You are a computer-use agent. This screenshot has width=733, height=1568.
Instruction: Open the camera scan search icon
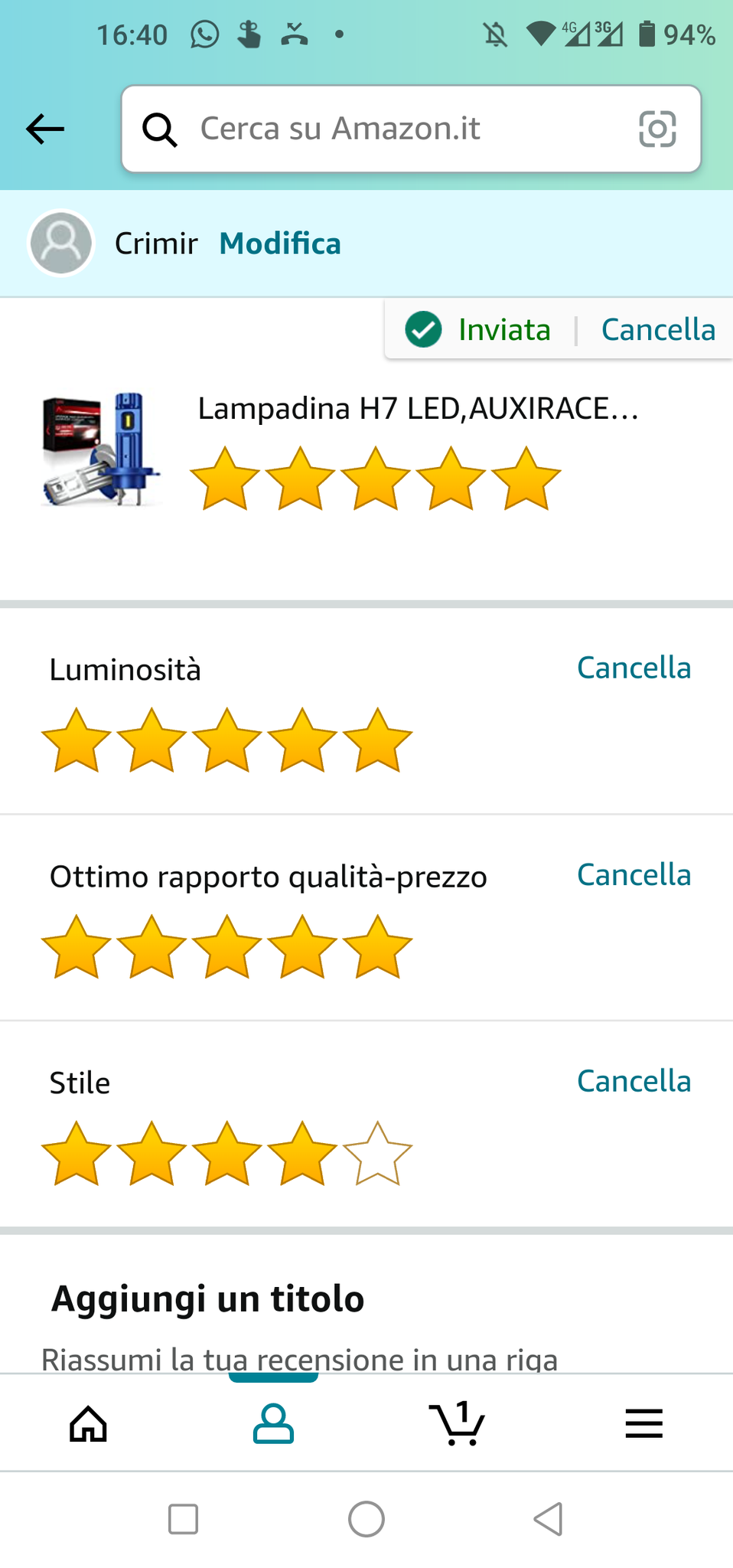[657, 129]
